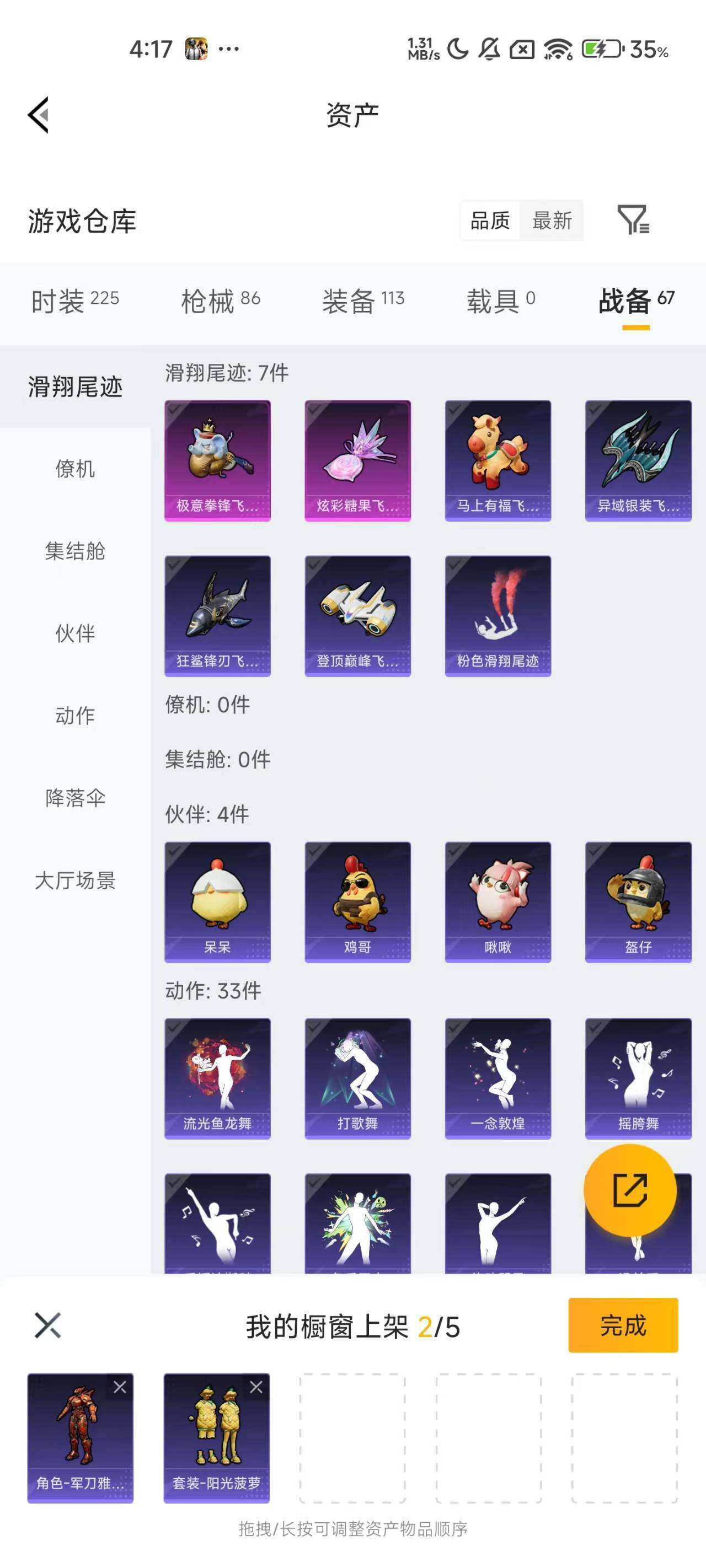Remove 套装-阳光菠萝 from the showcase
Viewport: 706px width, 1568px height.
coord(256,1387)
